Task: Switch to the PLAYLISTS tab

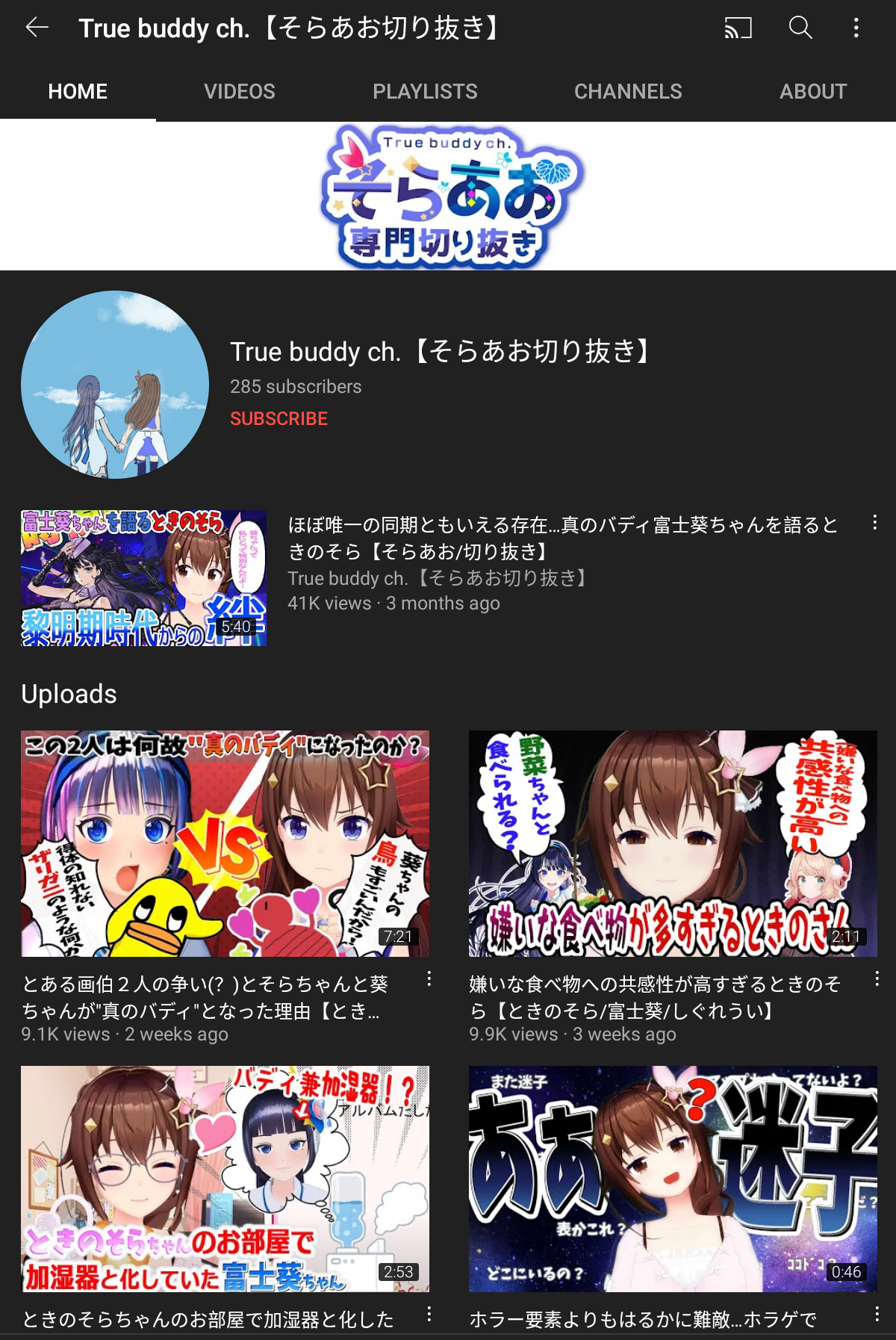Action: [425, 91]
